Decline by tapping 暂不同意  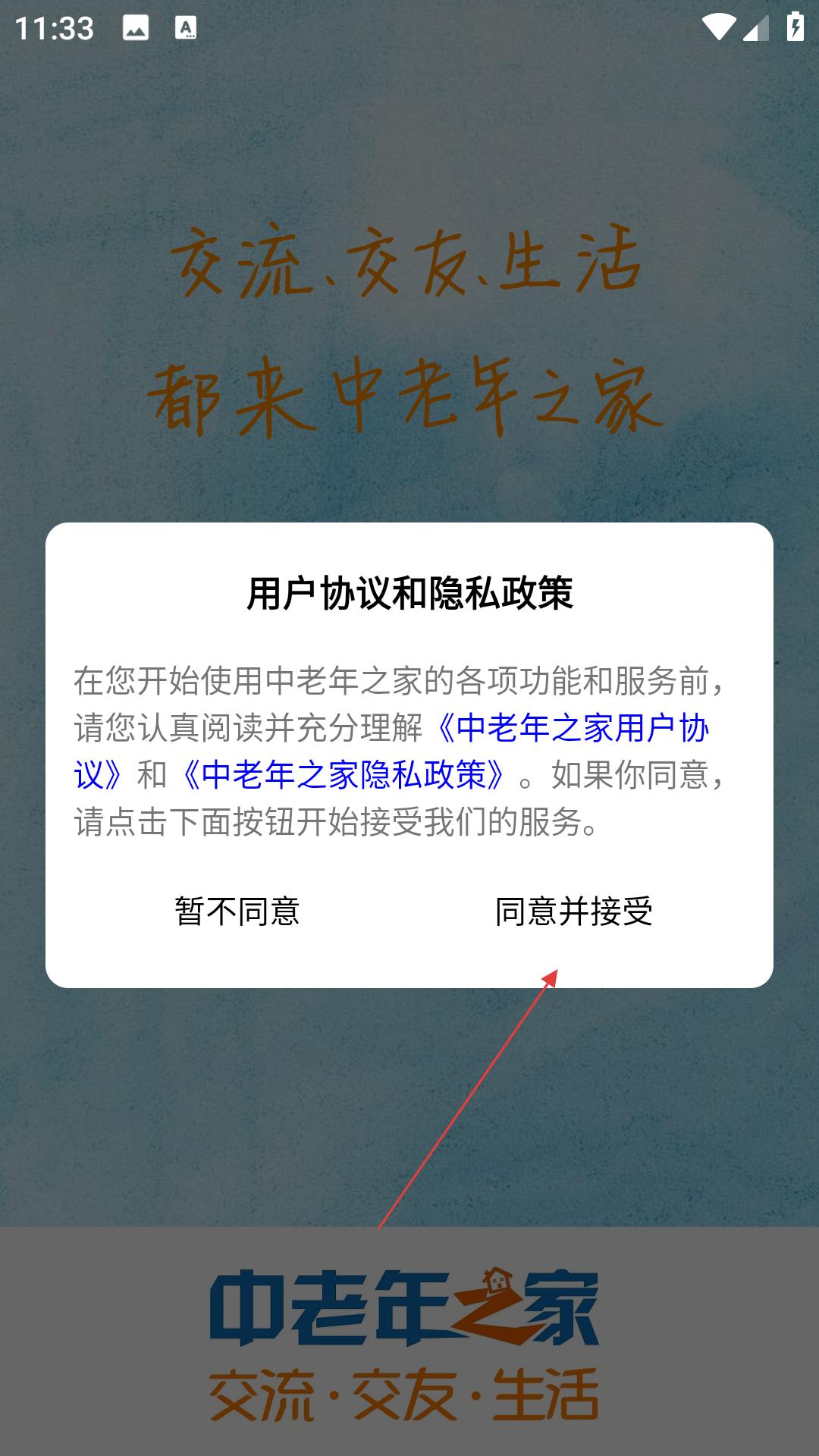tap(237, 911)
